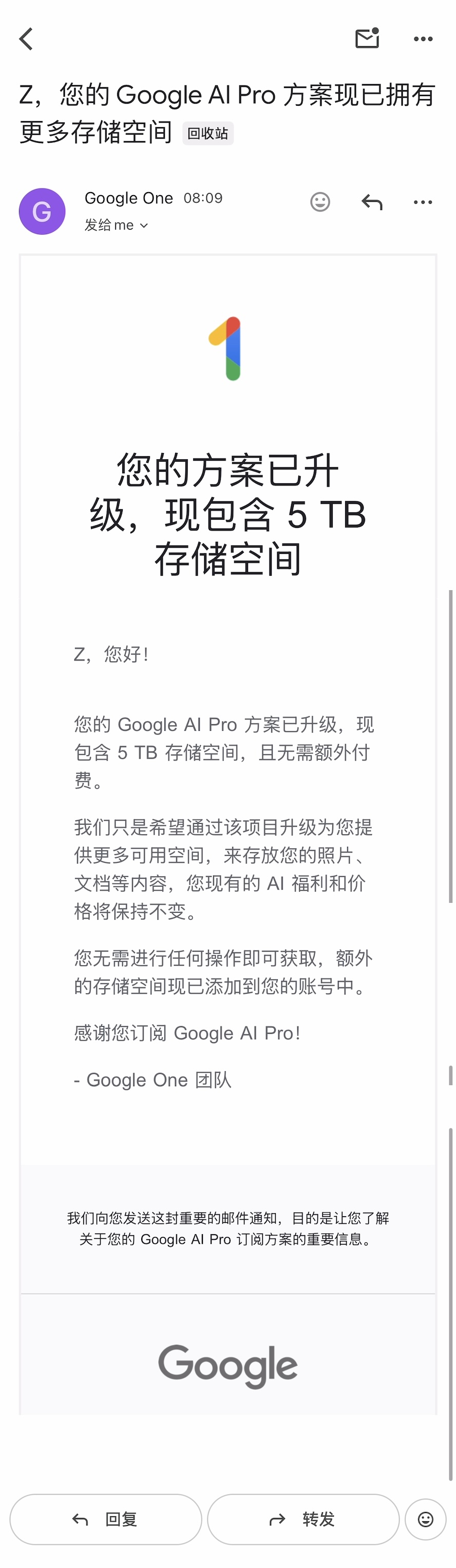Forward this email with 转发
Image resolution: width=456 pixels, height=1568 pixels.
point(302,1519)
